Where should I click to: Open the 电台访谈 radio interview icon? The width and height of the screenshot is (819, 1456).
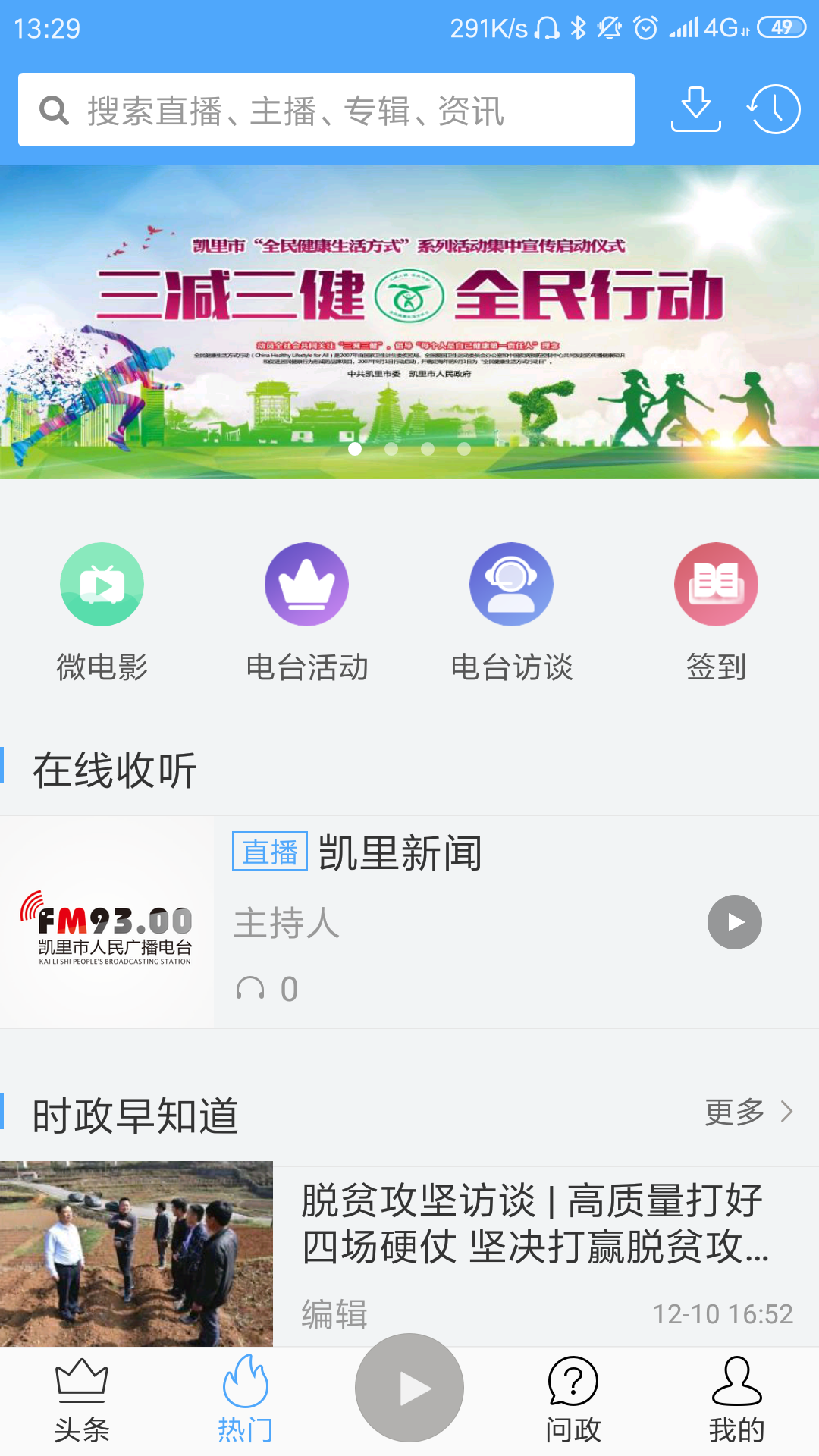511,584
